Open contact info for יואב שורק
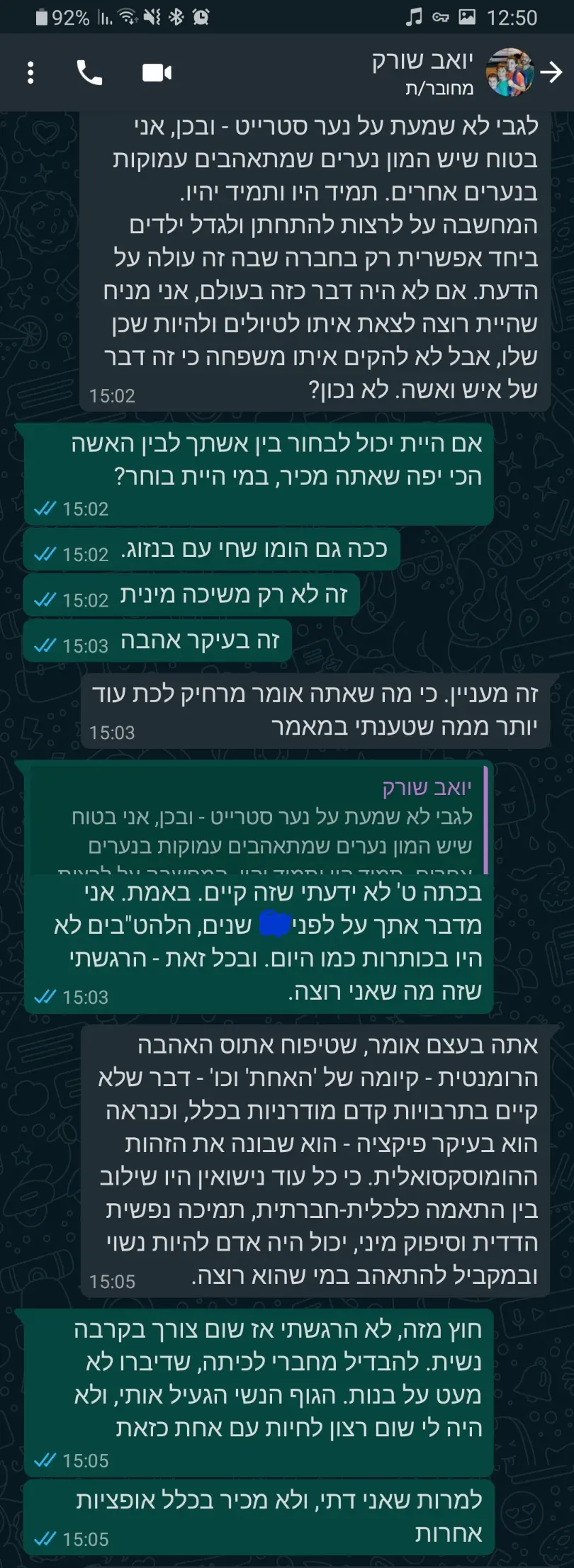This screenshot has height=1568, width=574. pyautogui.click(x=422, y=72)
